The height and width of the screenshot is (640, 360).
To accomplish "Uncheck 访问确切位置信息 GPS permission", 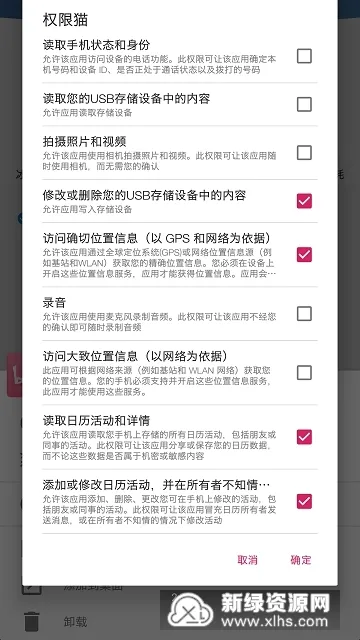I will (x=304, y=255).
